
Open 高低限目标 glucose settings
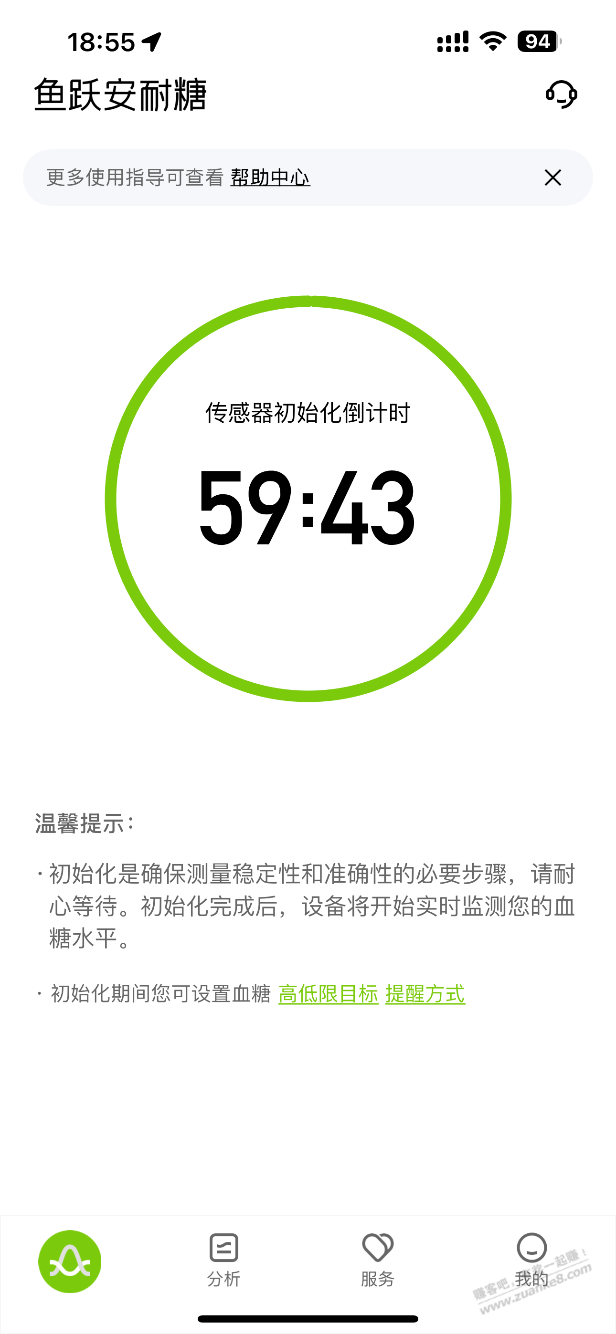(x=328, y=994)
